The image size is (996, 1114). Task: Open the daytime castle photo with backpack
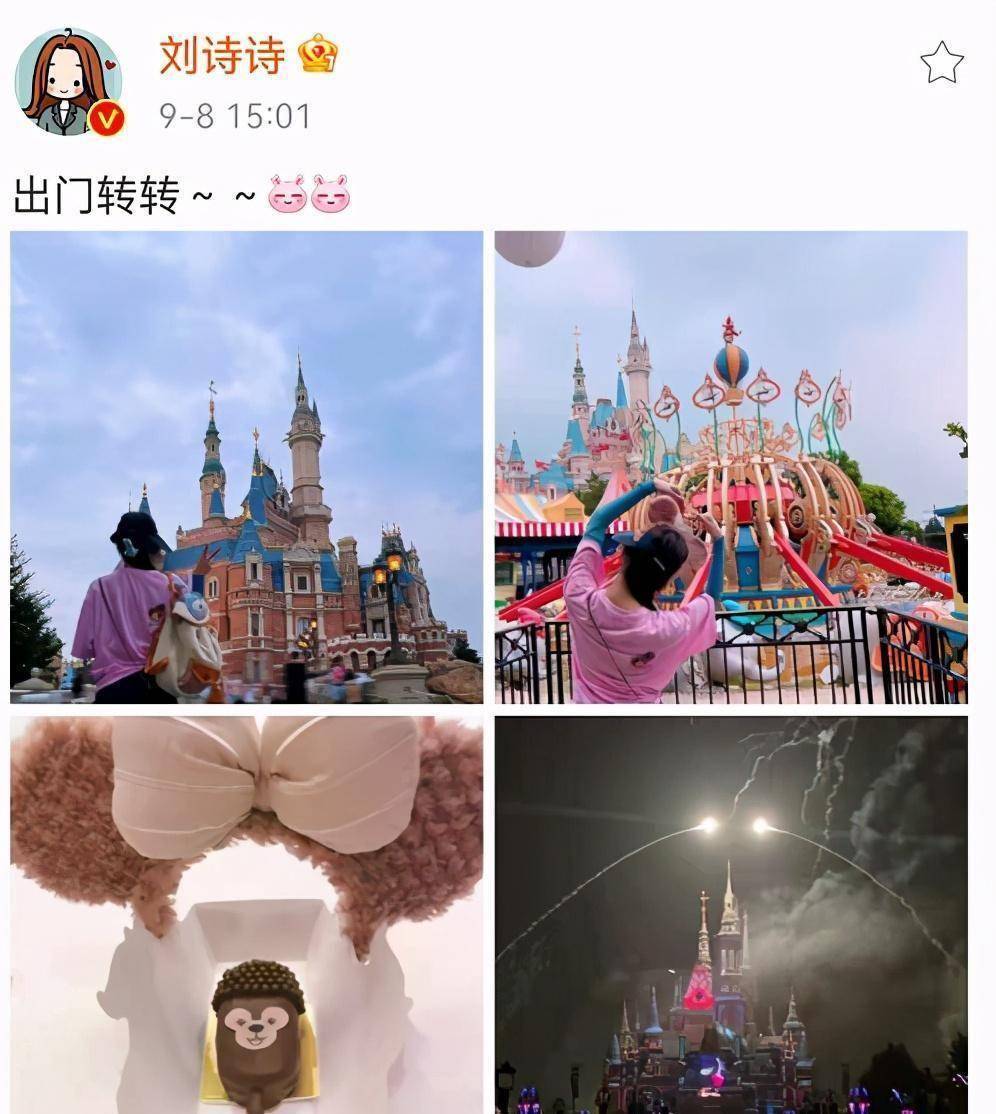[246, 467]
